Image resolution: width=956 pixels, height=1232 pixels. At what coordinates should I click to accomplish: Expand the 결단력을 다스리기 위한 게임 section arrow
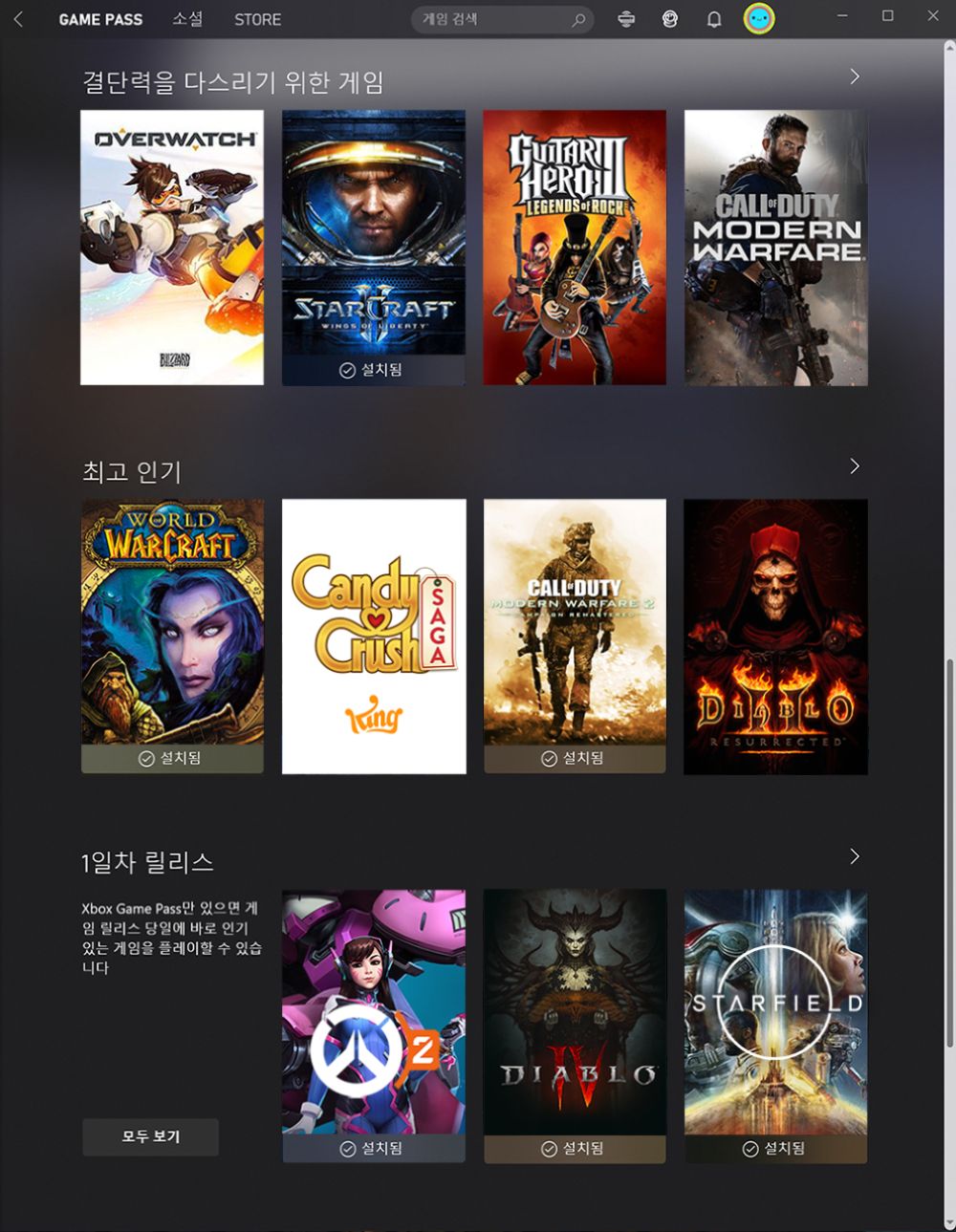tap(854, 76)
